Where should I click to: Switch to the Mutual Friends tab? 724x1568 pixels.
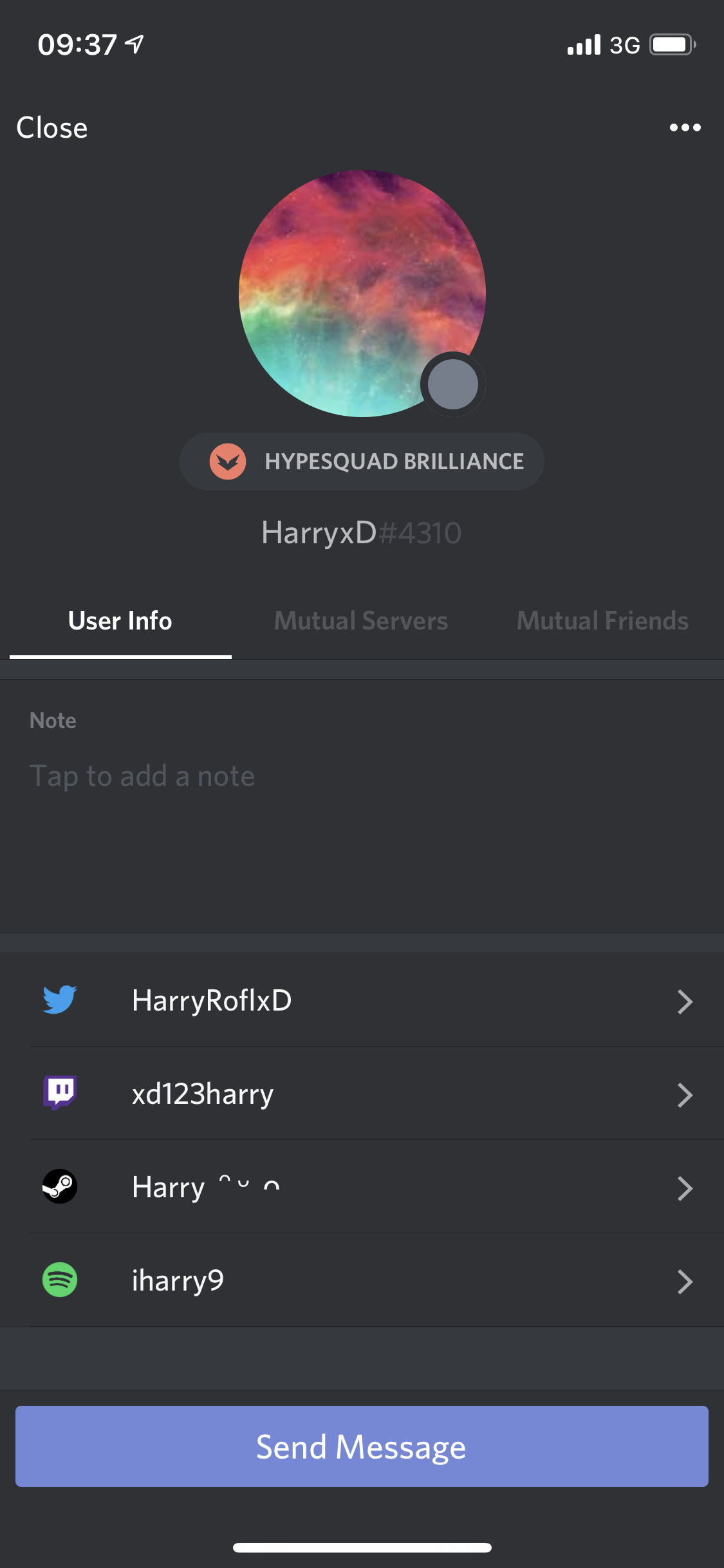click(602, 621)
